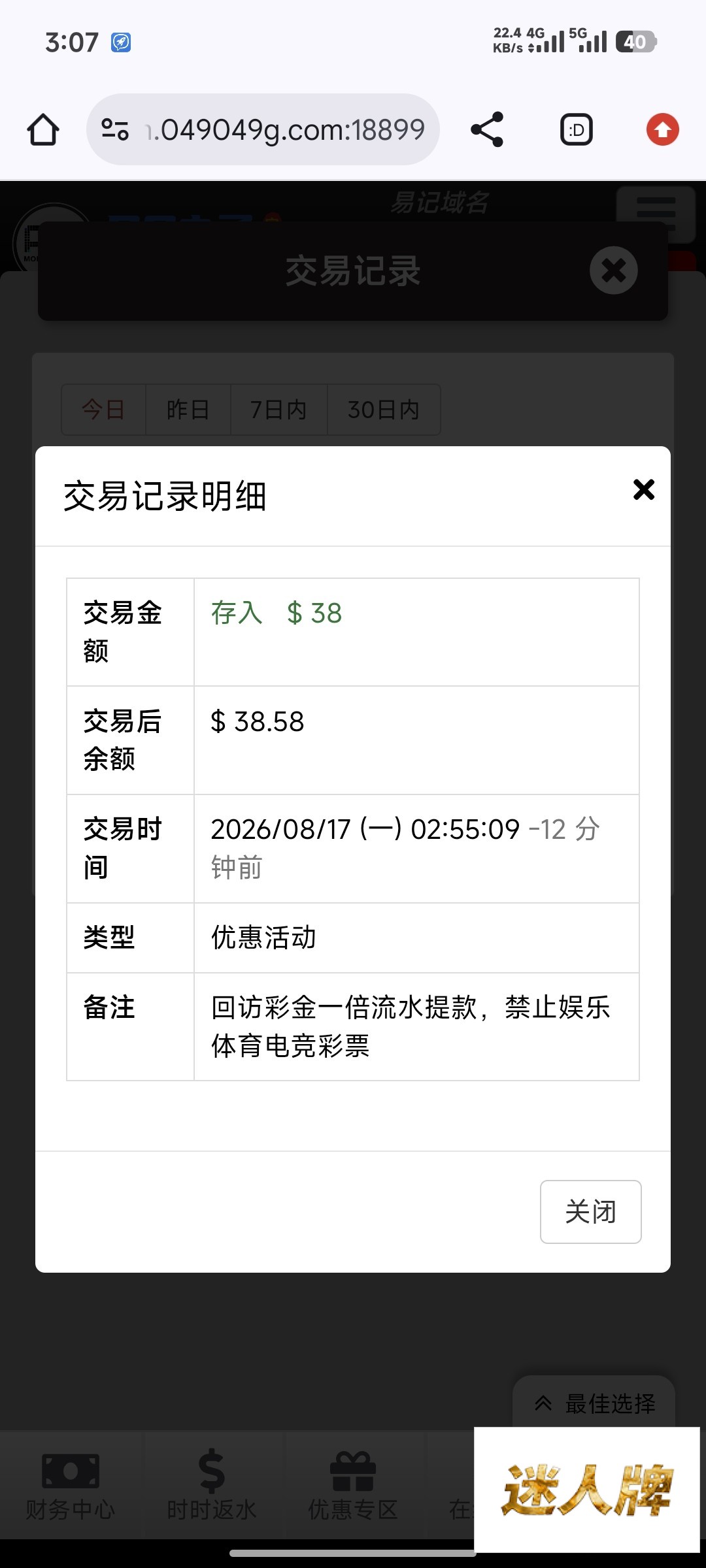This screenshot has width=706, height=1568.
Task: Share the current page
Action: (487, 129)
